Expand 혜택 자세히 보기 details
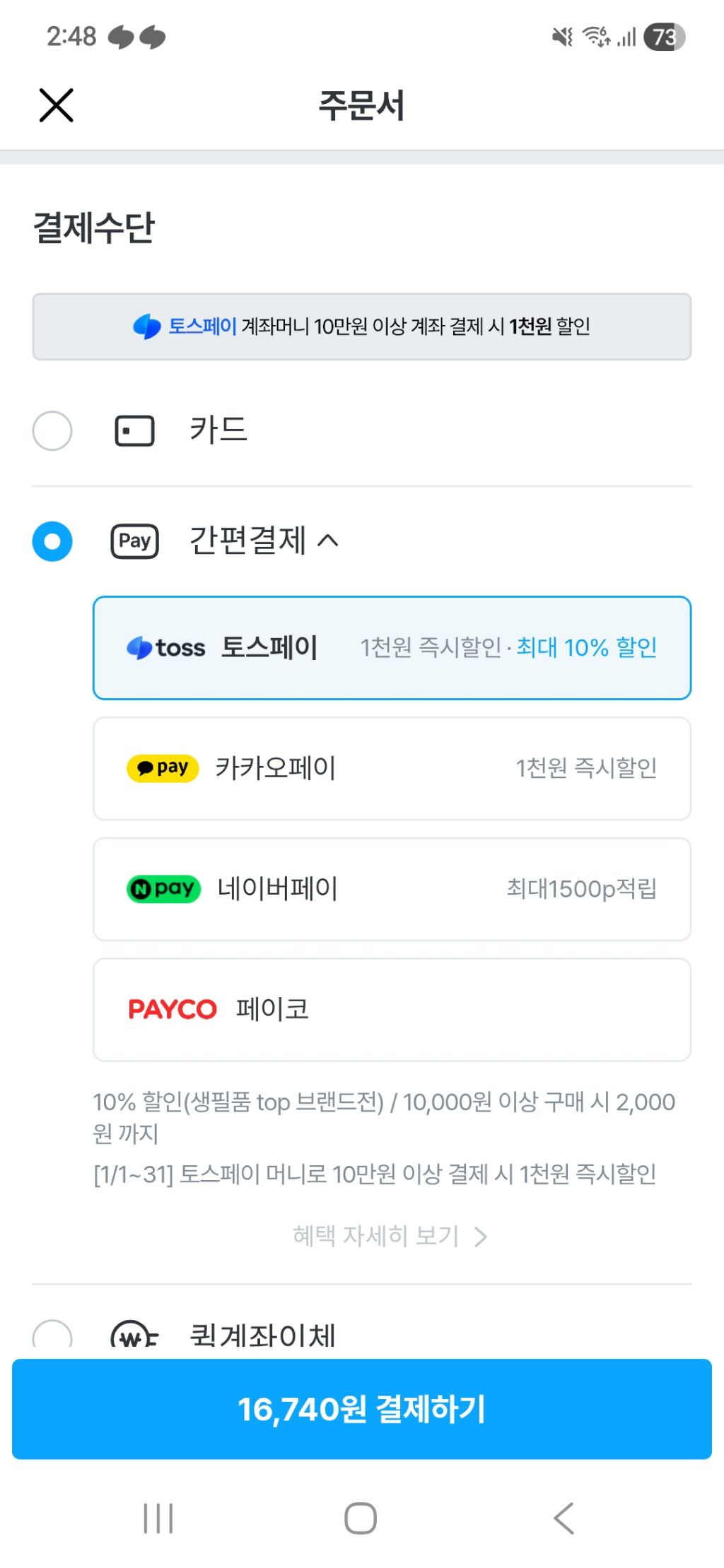This screenshot has width=724, height=1568. (x=390, y=1236)
